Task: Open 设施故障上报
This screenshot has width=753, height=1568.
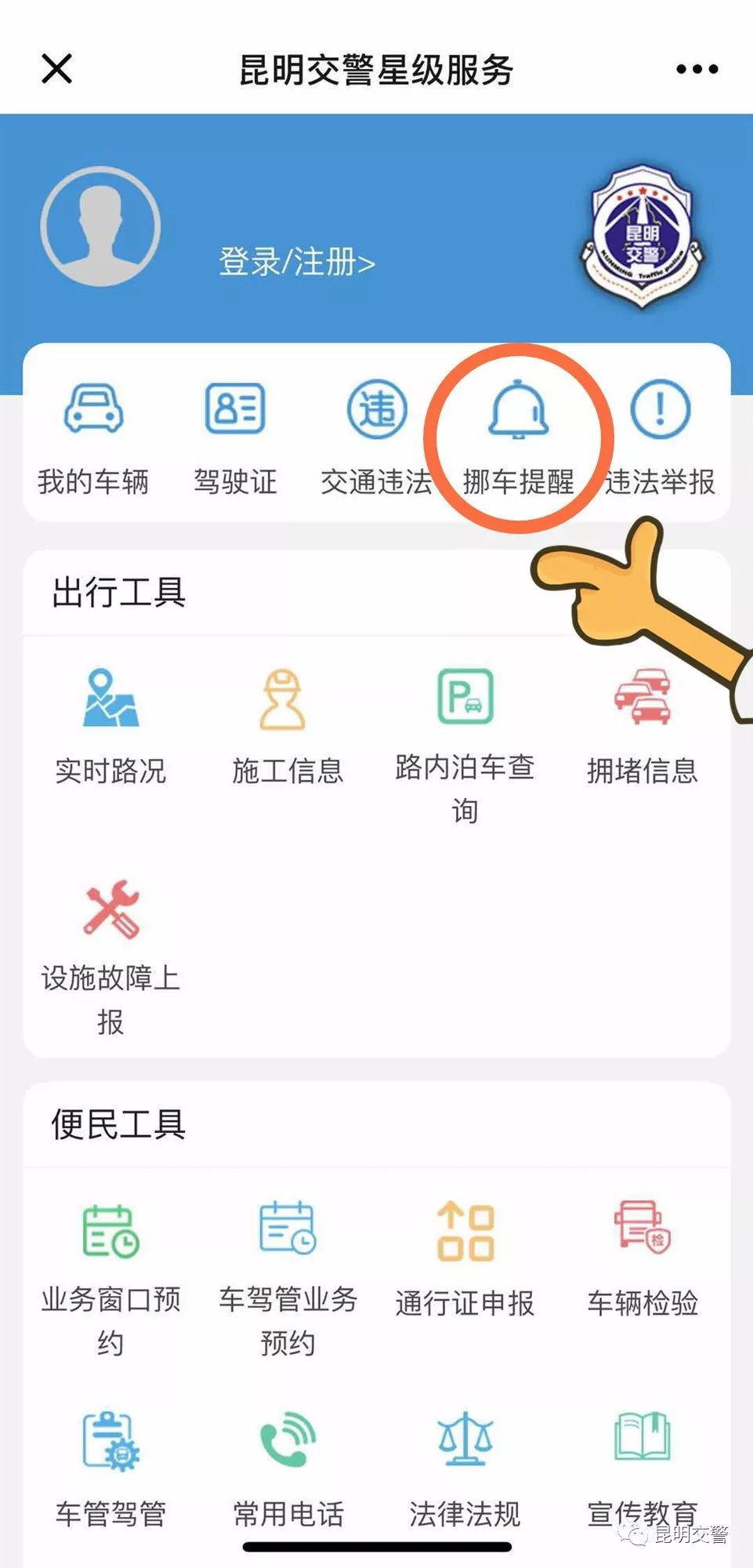Action: coord(110,953)
